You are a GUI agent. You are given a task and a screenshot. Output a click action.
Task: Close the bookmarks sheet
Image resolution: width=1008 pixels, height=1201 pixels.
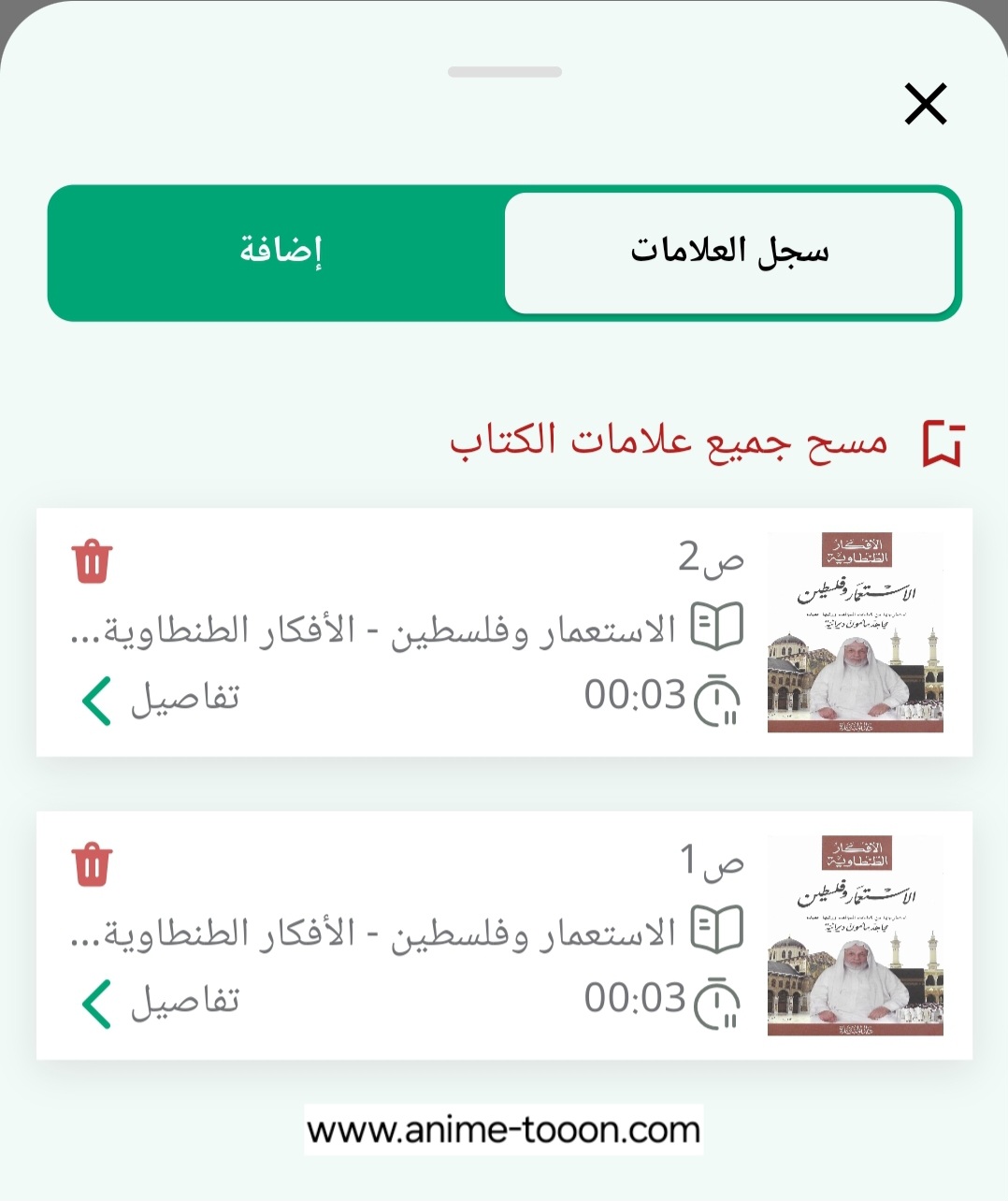926,104
